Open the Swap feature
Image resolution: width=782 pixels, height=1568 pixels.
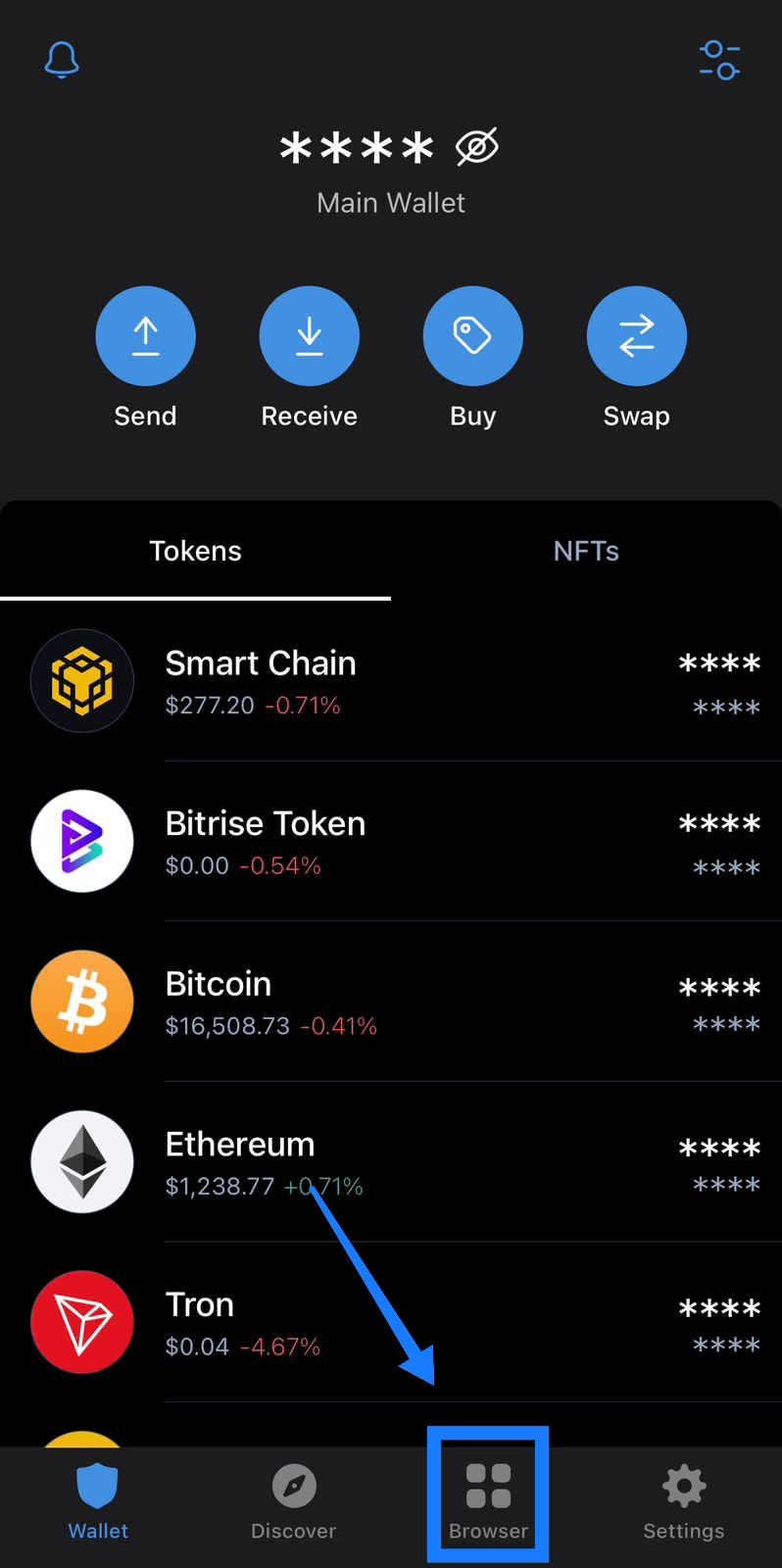coord(636,335)
